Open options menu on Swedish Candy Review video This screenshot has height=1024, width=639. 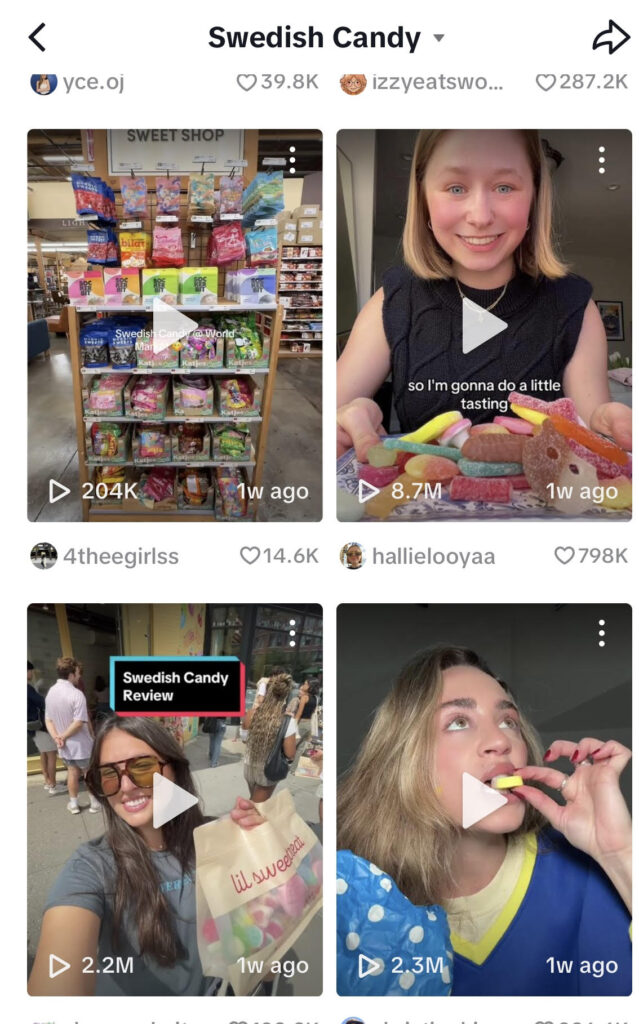[292, 633]
